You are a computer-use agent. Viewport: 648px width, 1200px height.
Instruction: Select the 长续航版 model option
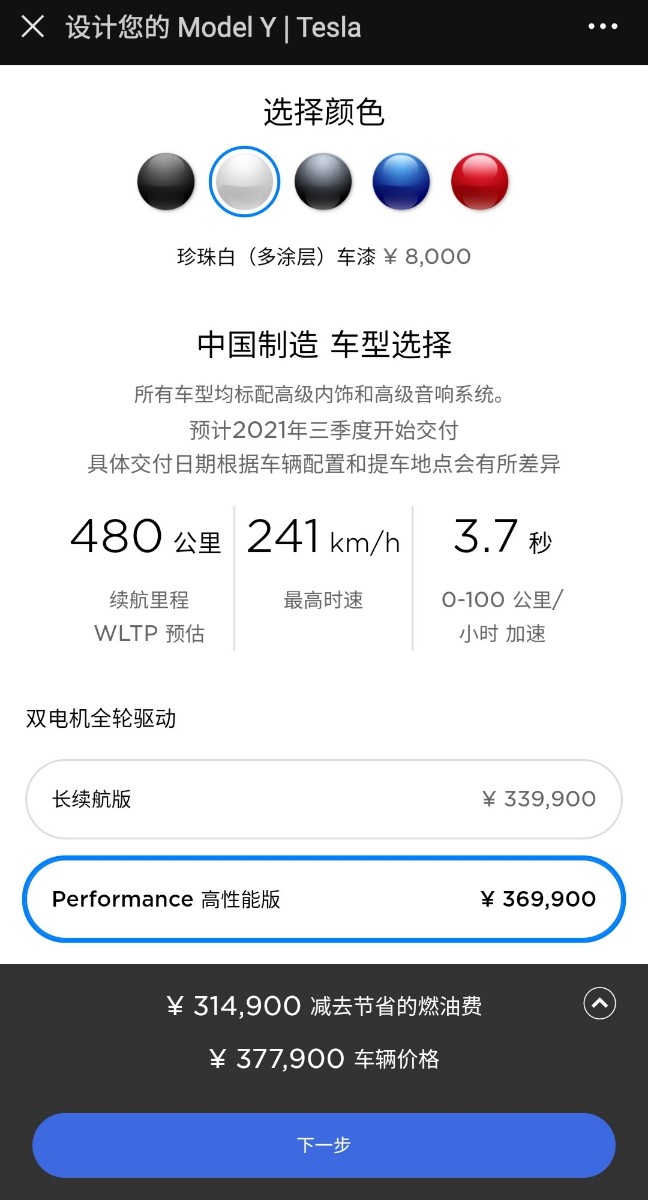pos(324,799)
